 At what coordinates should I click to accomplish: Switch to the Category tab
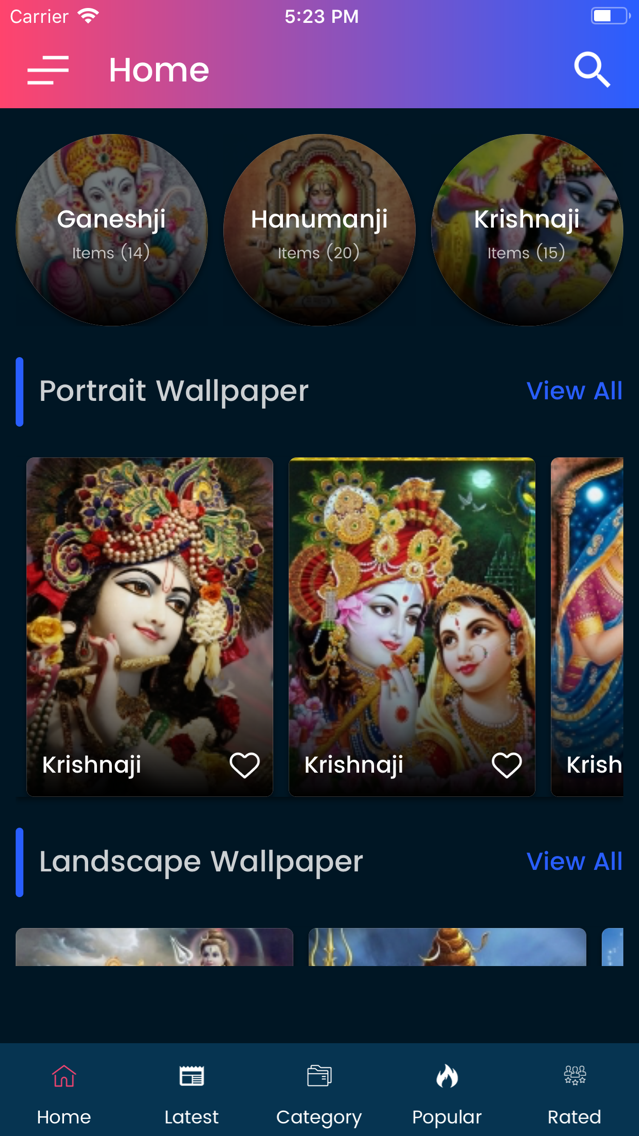[x=319, y=1093]
